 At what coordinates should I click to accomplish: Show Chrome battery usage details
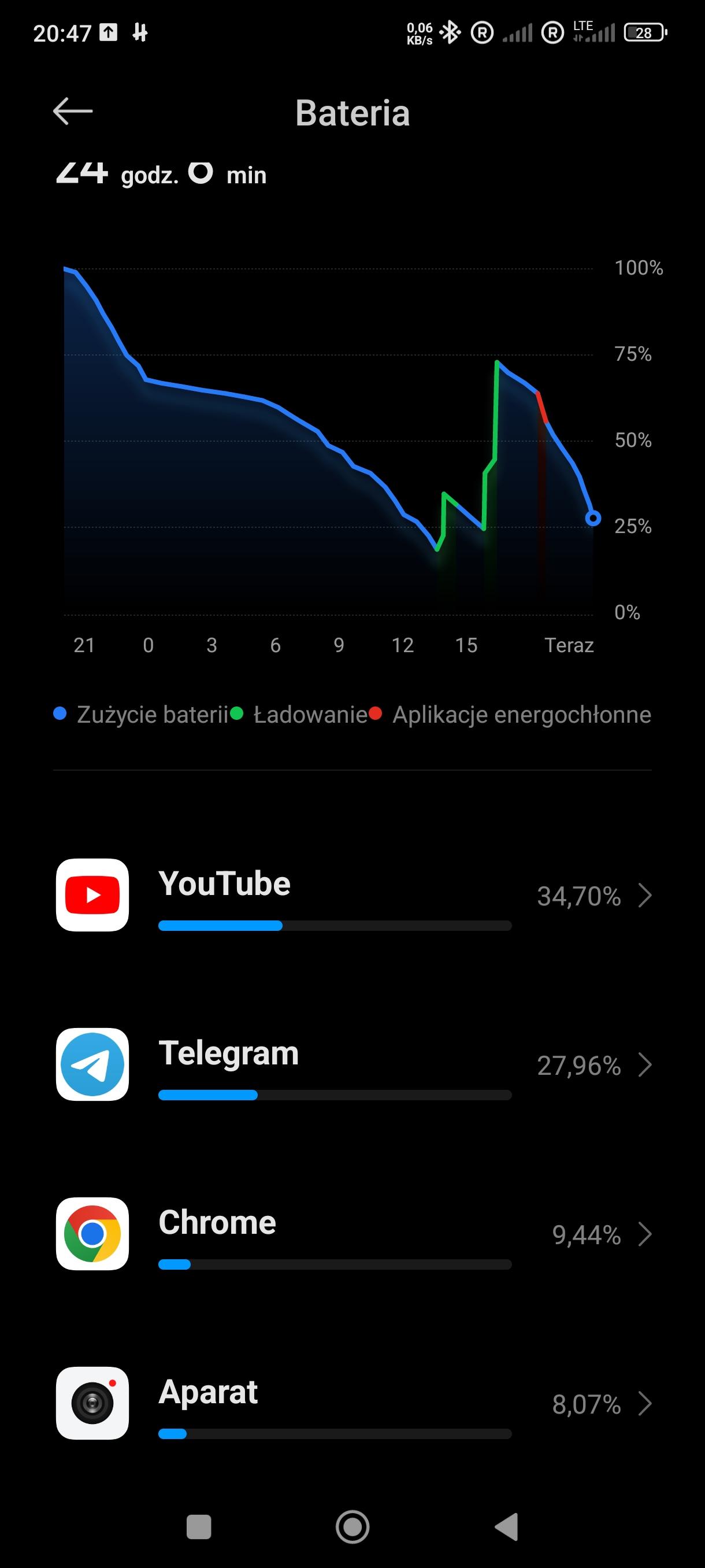[353, 1234]
